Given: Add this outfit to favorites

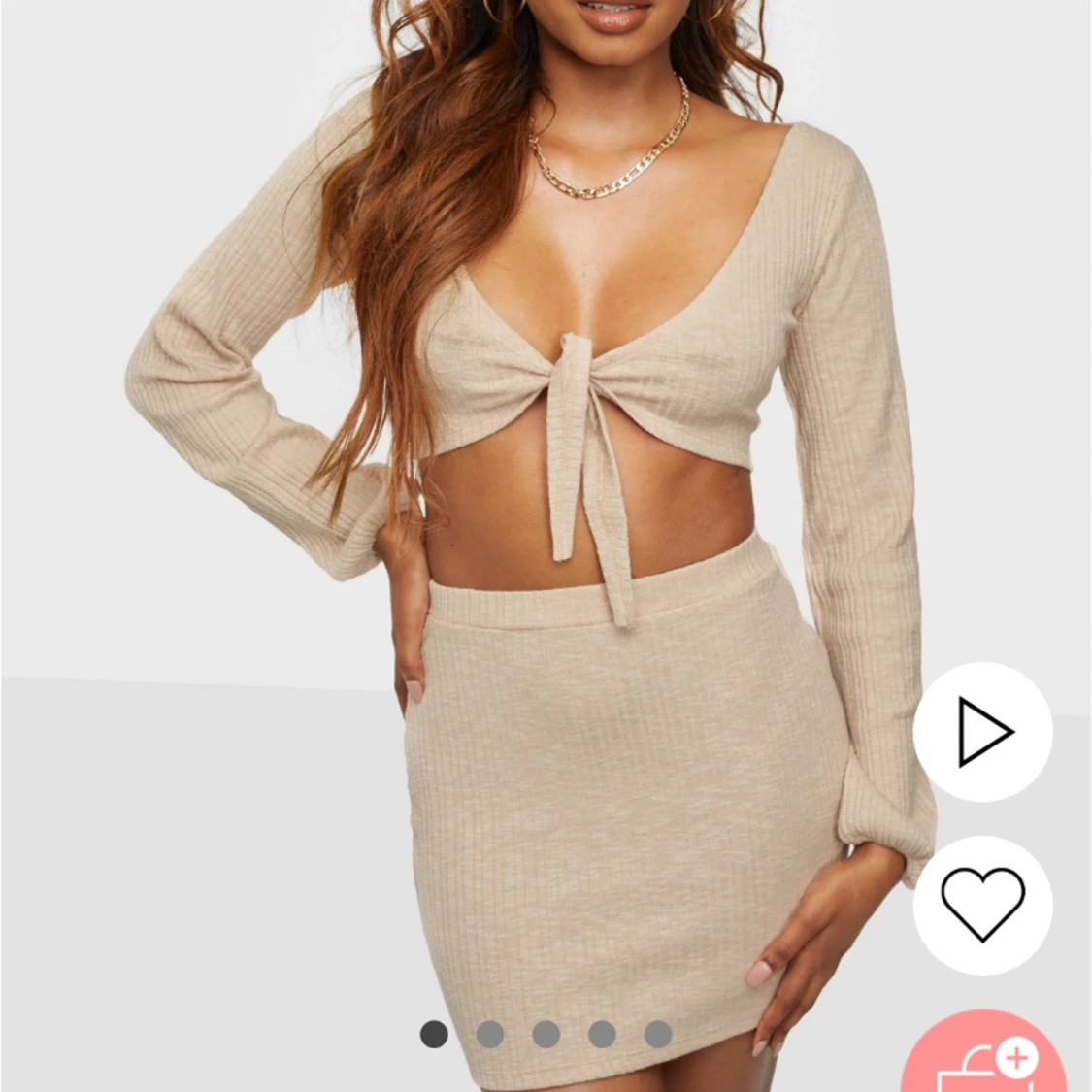Looking at the screenshot, I should coord(982,904).
